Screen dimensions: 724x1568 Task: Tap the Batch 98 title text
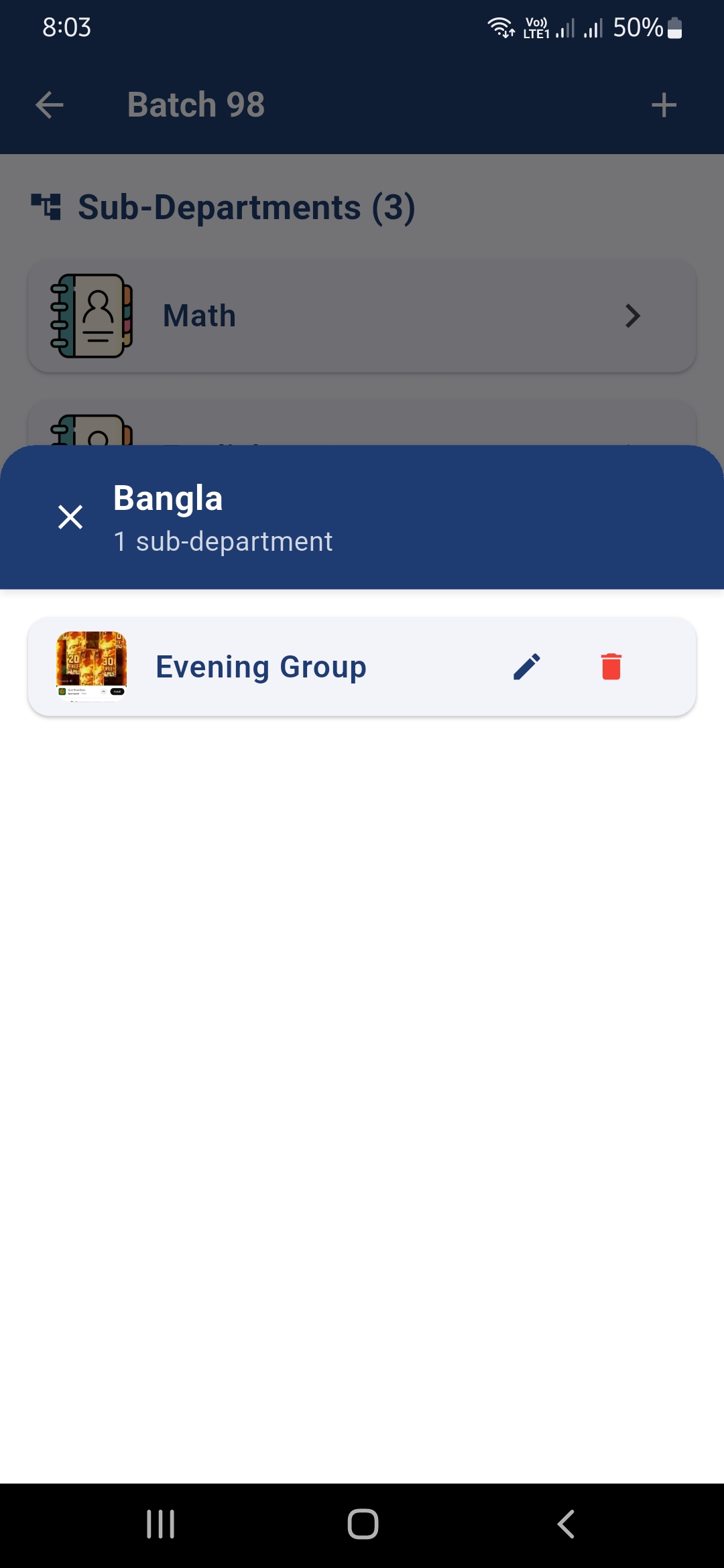(x=196, y=105)
